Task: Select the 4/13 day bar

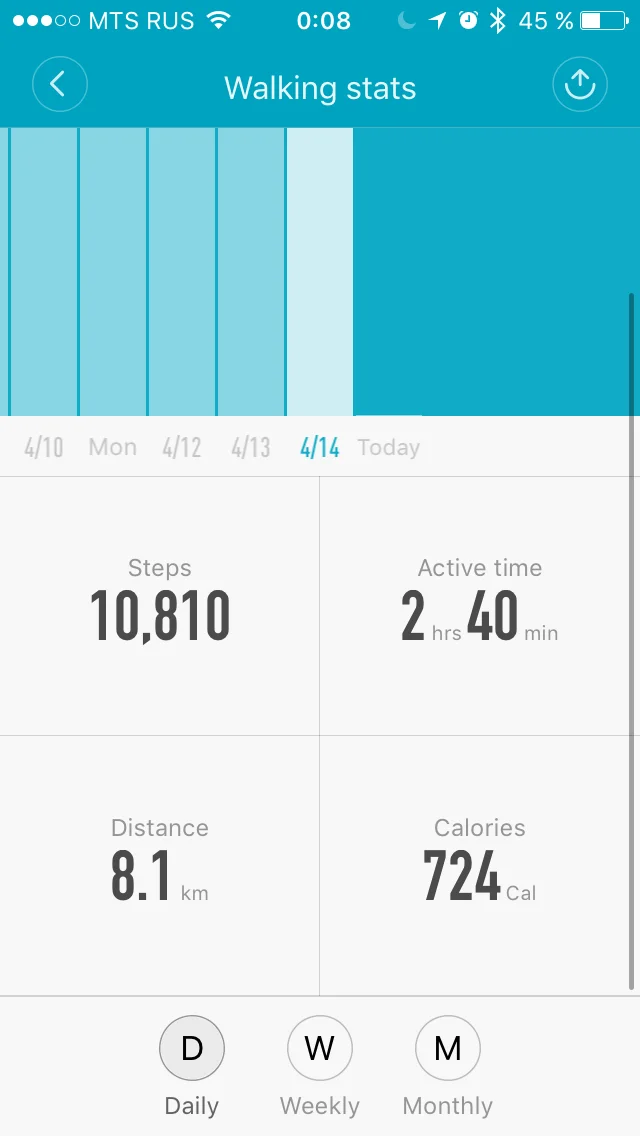Action: (251, 272)
